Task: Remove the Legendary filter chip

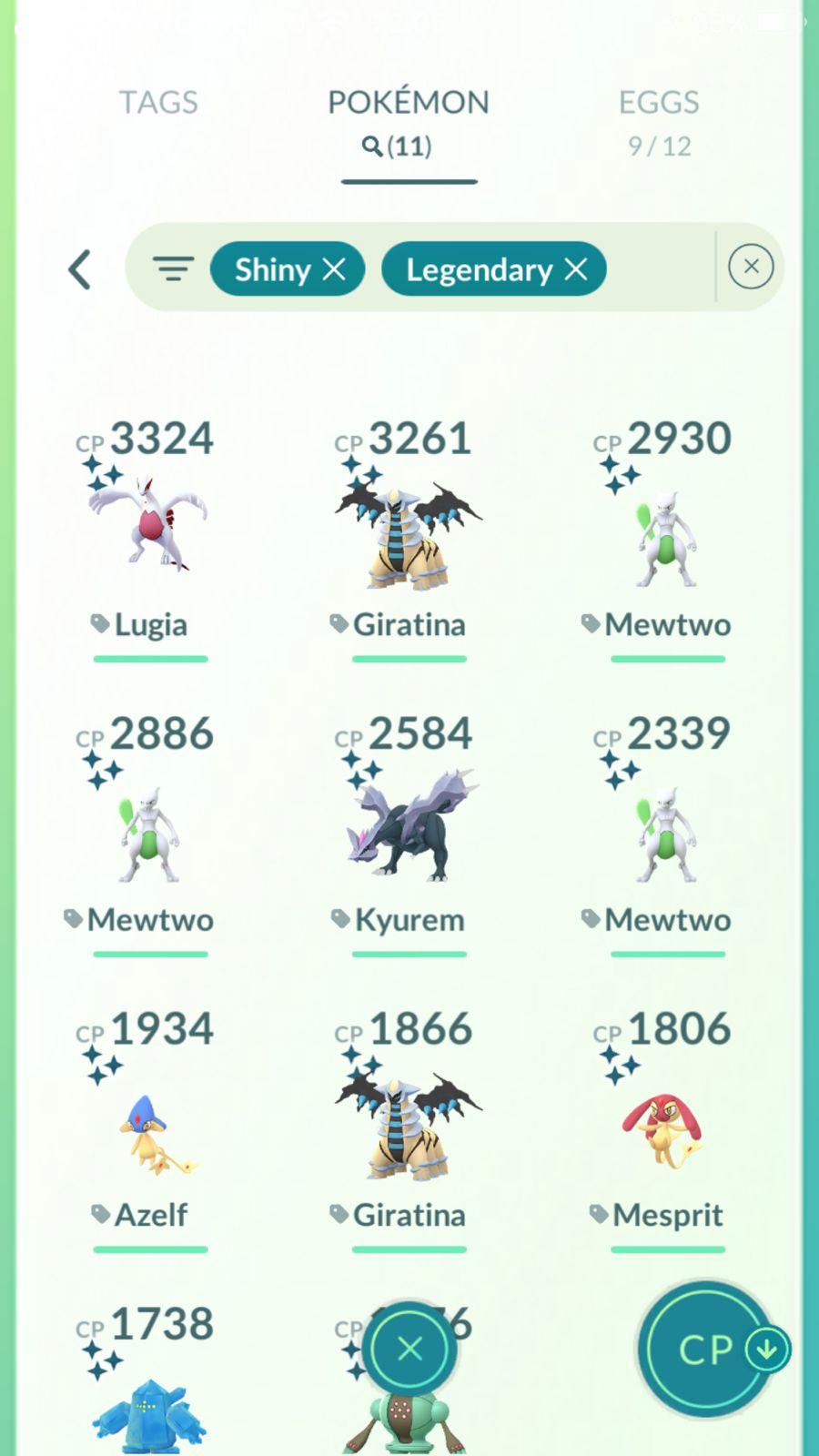Action: [576, 269]
